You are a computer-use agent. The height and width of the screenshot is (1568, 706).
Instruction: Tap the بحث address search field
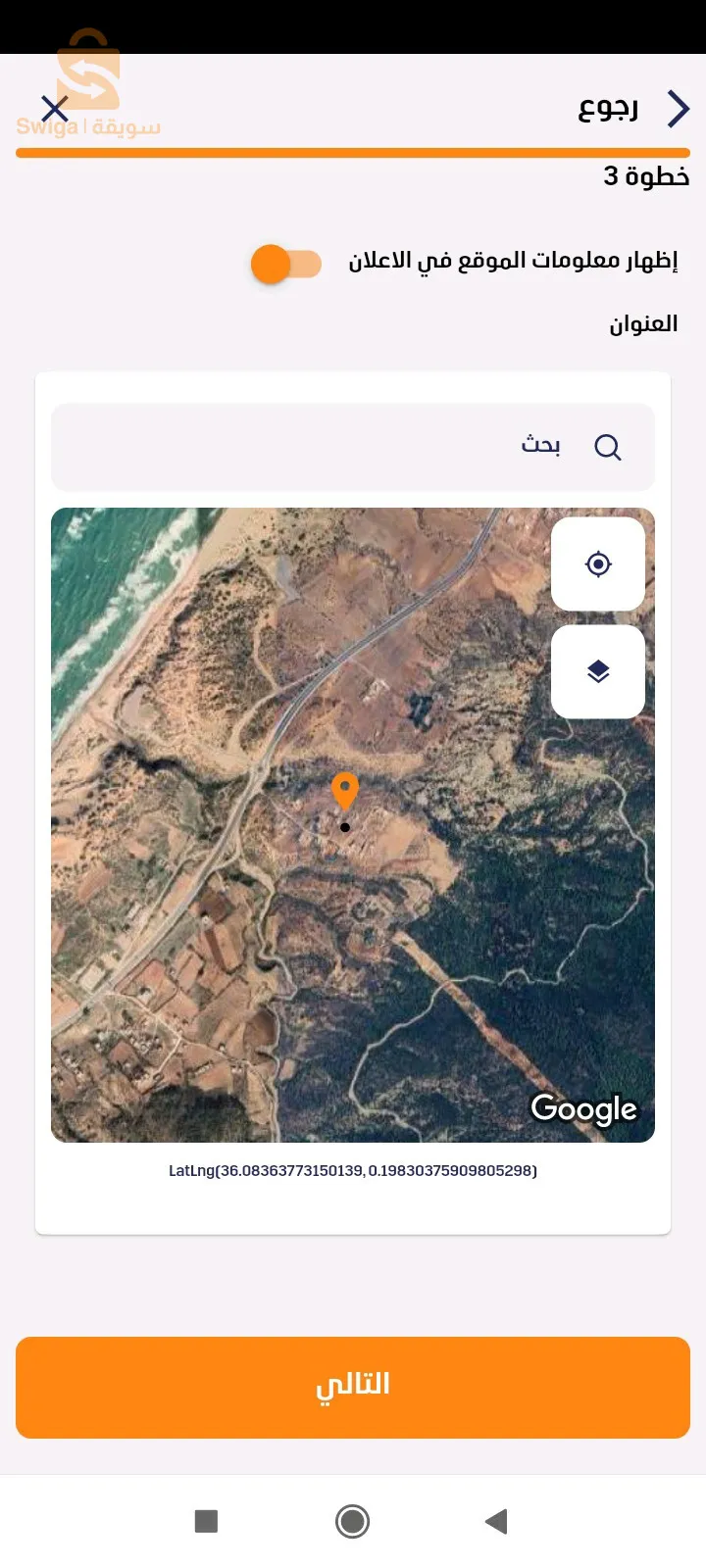[x=353, y=447]
